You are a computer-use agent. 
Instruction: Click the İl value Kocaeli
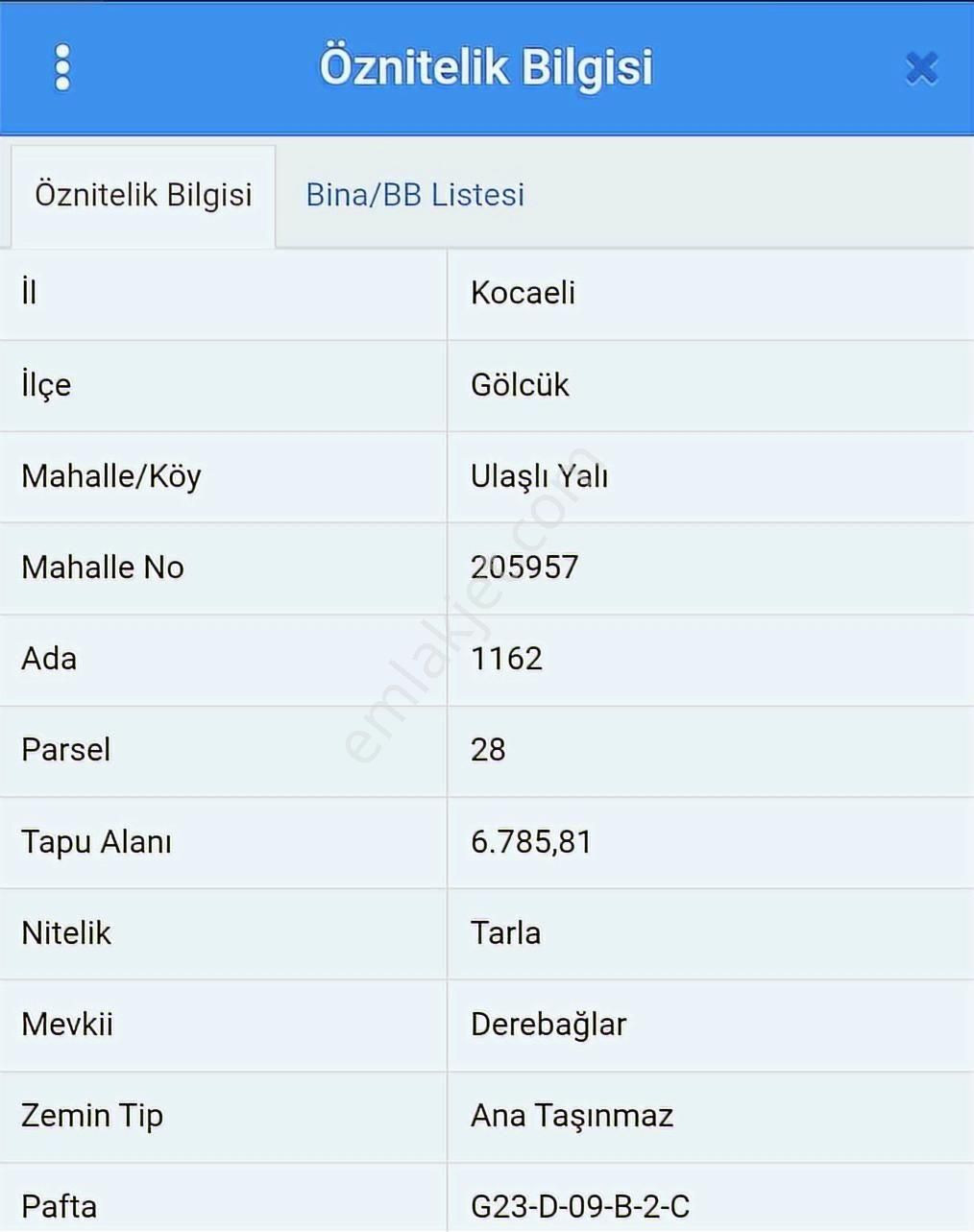pyautogui.click(x=520, y=293)
